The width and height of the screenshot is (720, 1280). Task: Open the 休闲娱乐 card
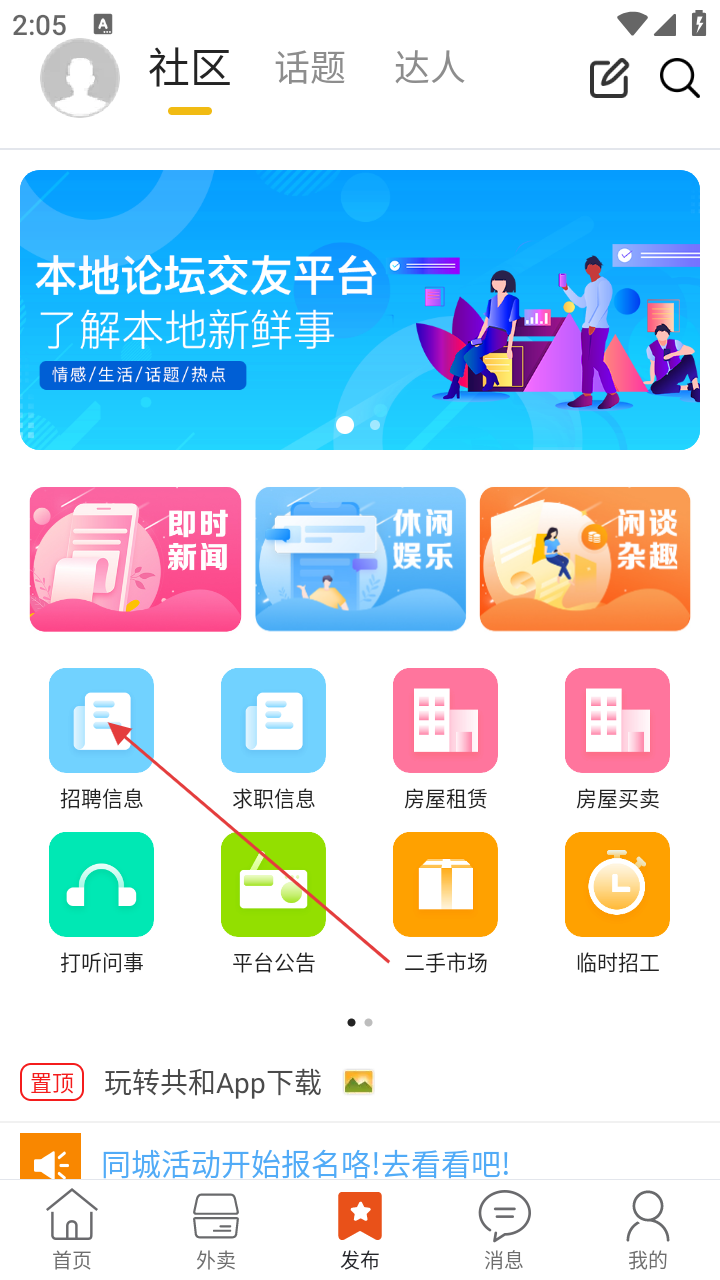point(360,559)
